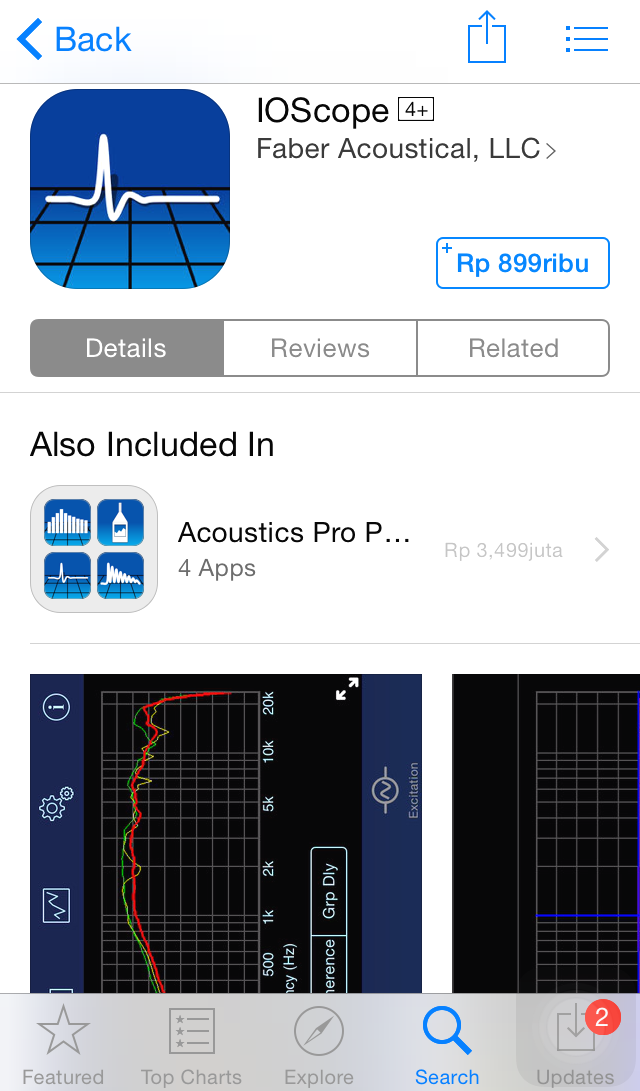
Task: Open the Top Charts tab
Action: coord(191,1045)
